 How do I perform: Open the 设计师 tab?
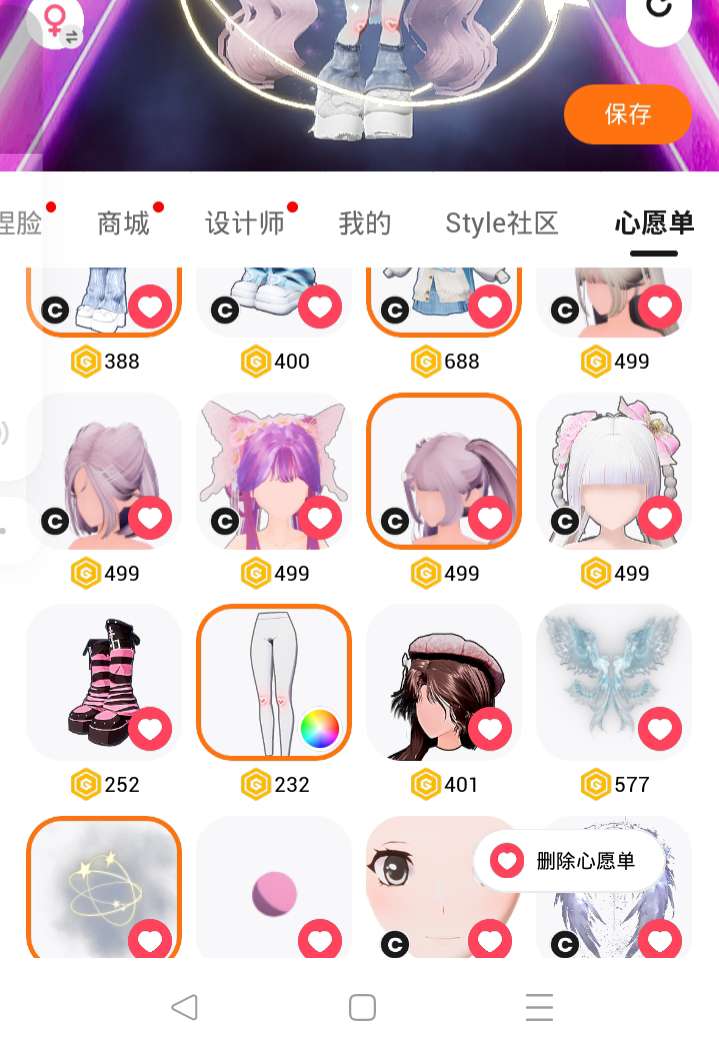[x=245, y=223]
